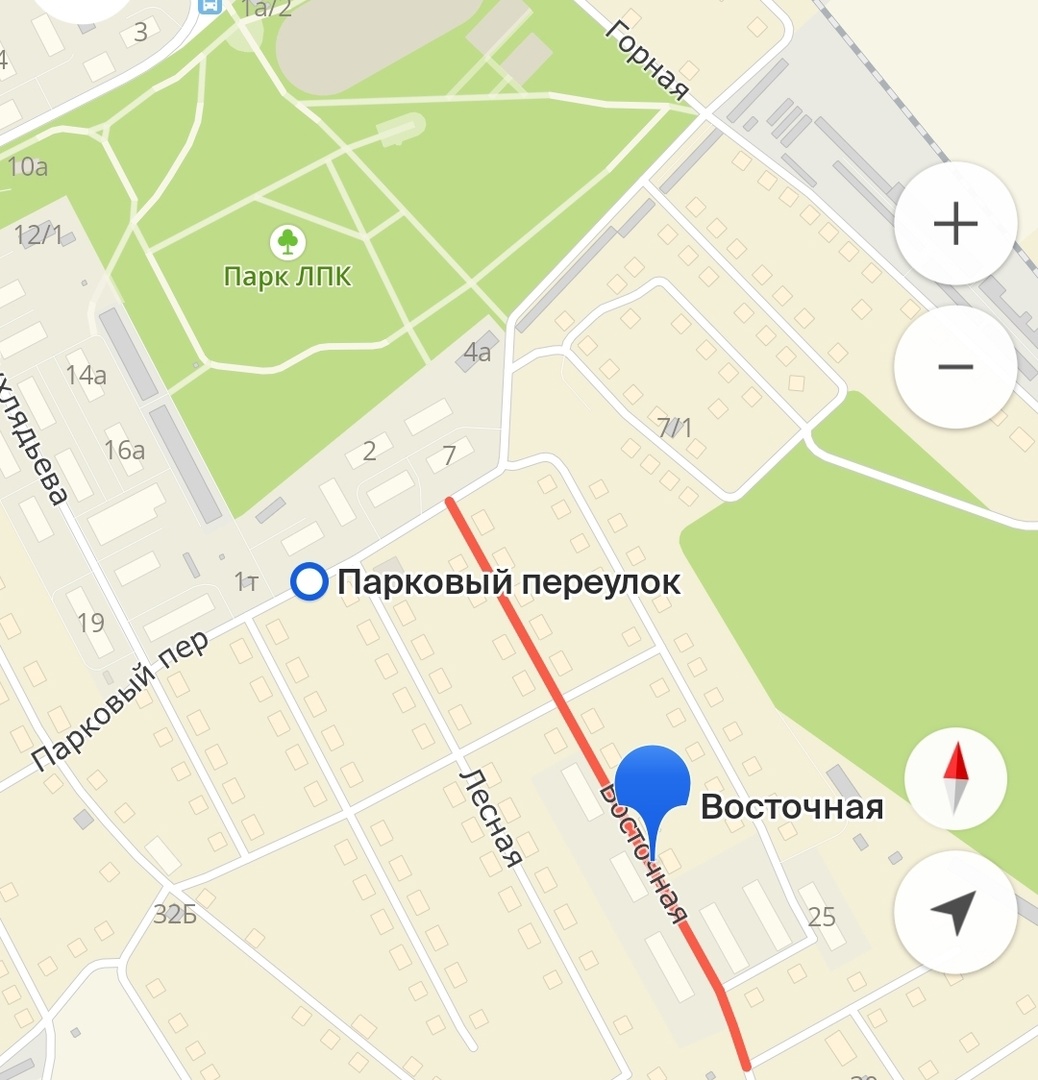
Task: Zoom in on the map
Action: [x=955, y=224]
